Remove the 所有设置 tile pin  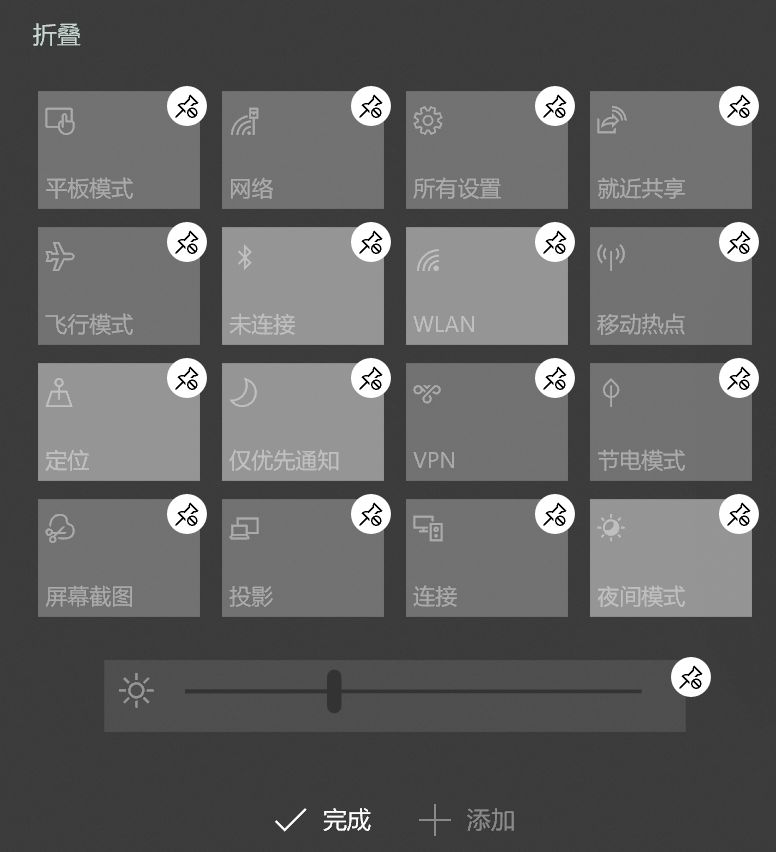pyautogui.click(x=555, y=106)
